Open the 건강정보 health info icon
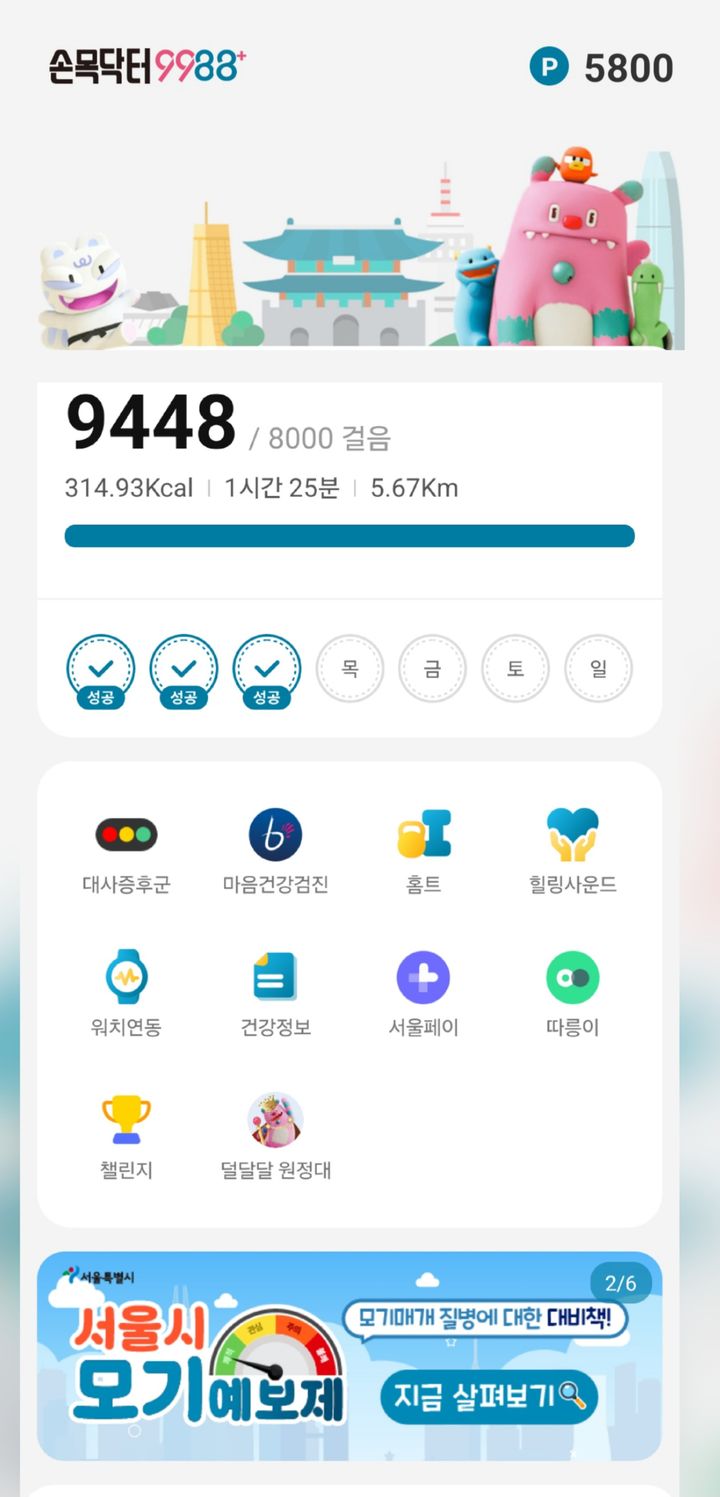This screenshot has width=720, height=1497. click(274, 976)
